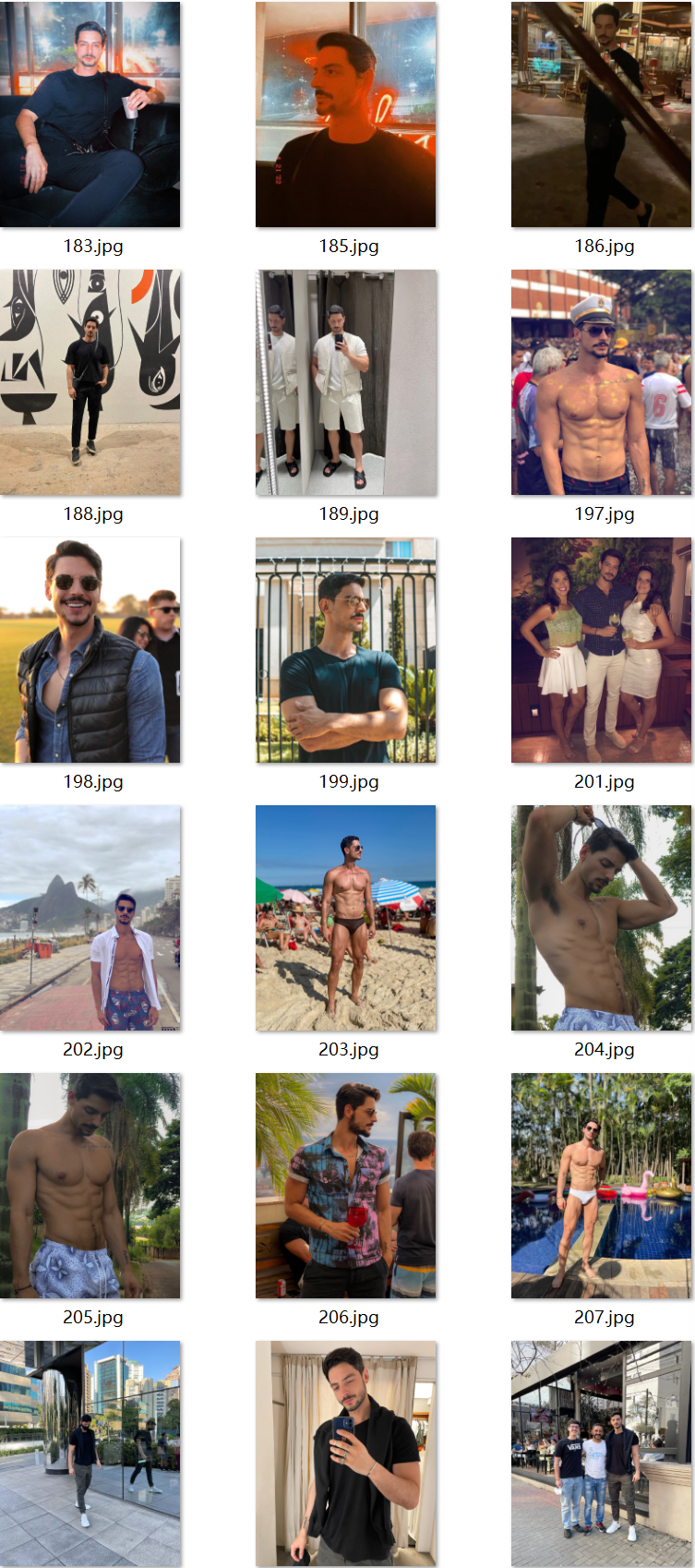Open the image 183.jpg
This screenshot has height=1568, width=695.
90,115
